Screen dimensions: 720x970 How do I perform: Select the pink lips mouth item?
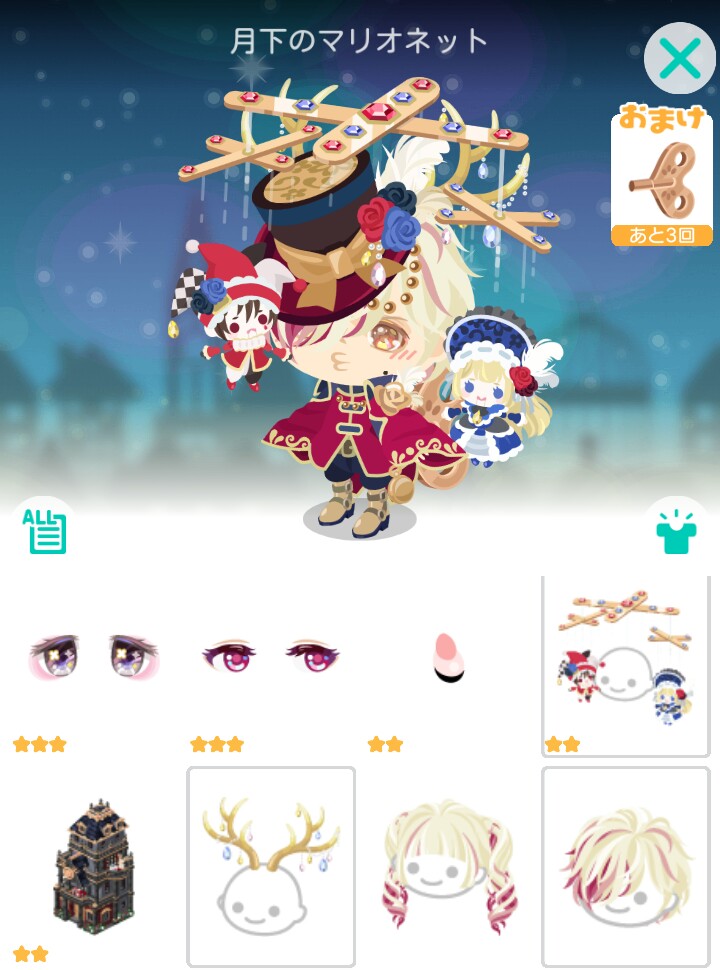click(449, 658)
